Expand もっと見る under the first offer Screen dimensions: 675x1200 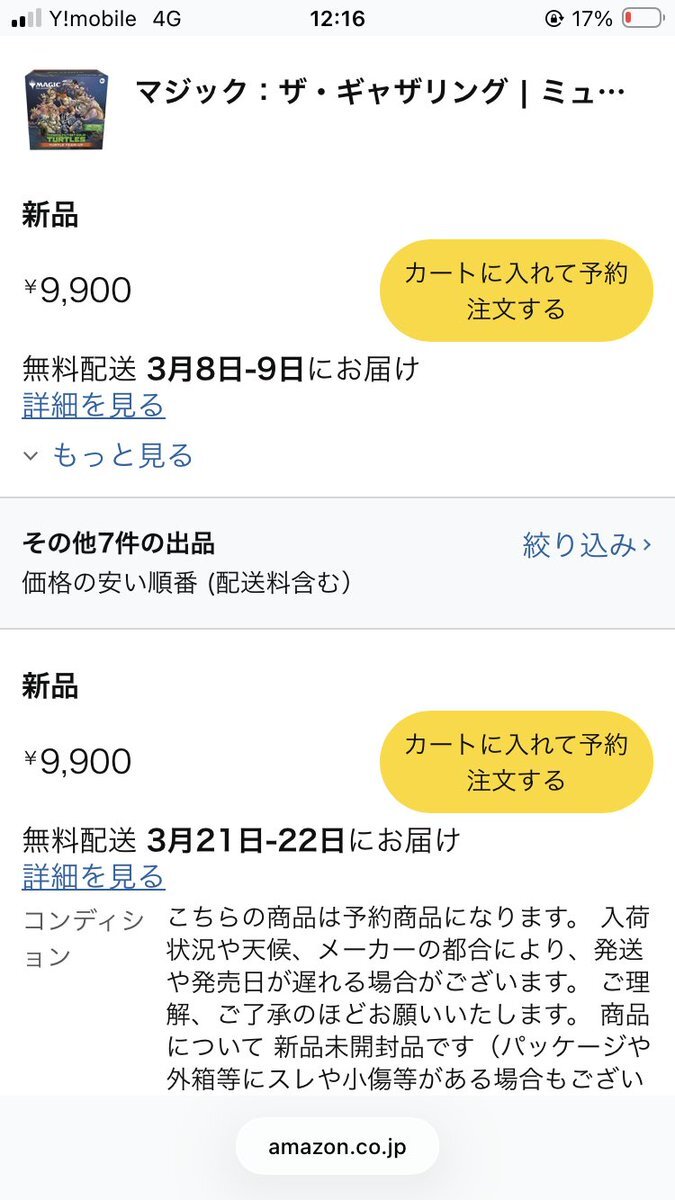pos(109,456)
